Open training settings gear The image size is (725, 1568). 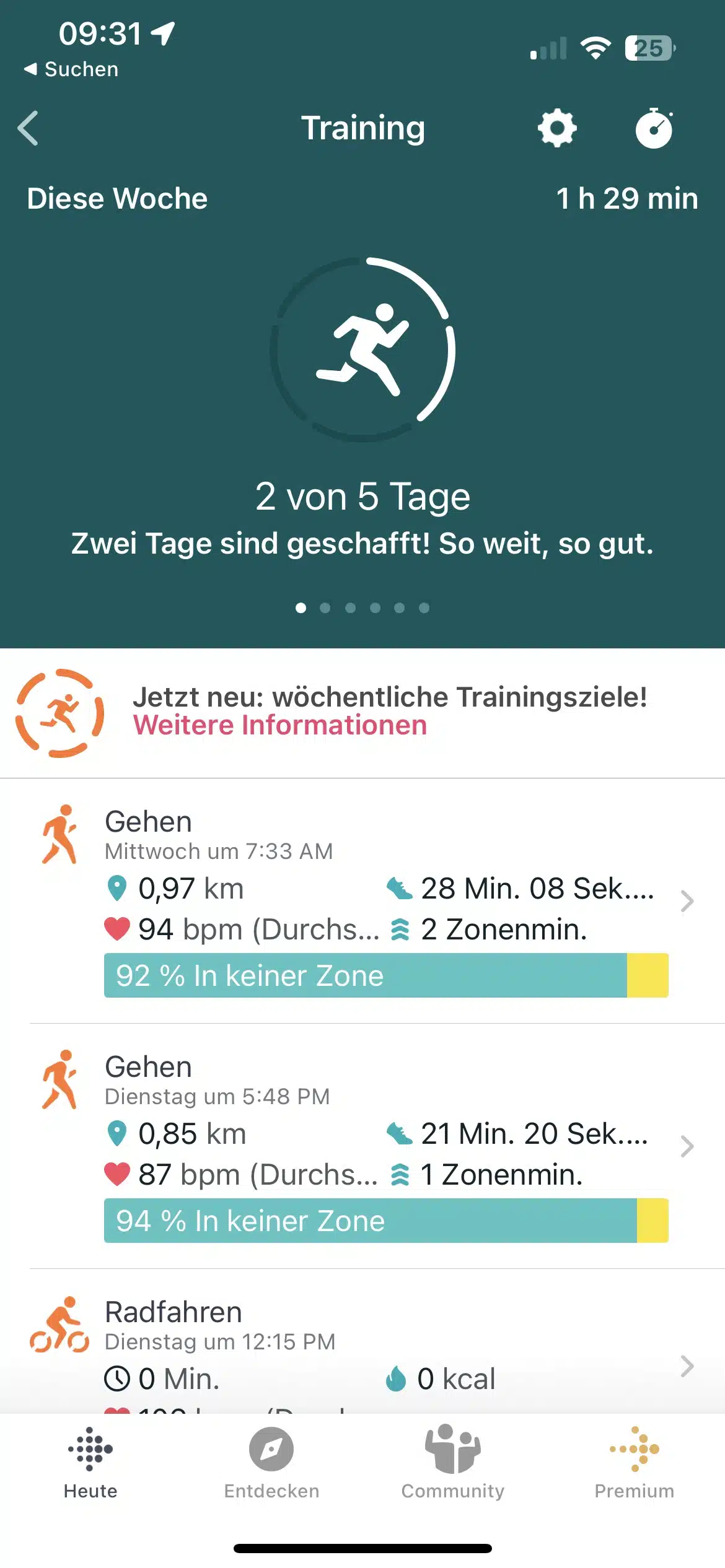click(x=557, y=128)
